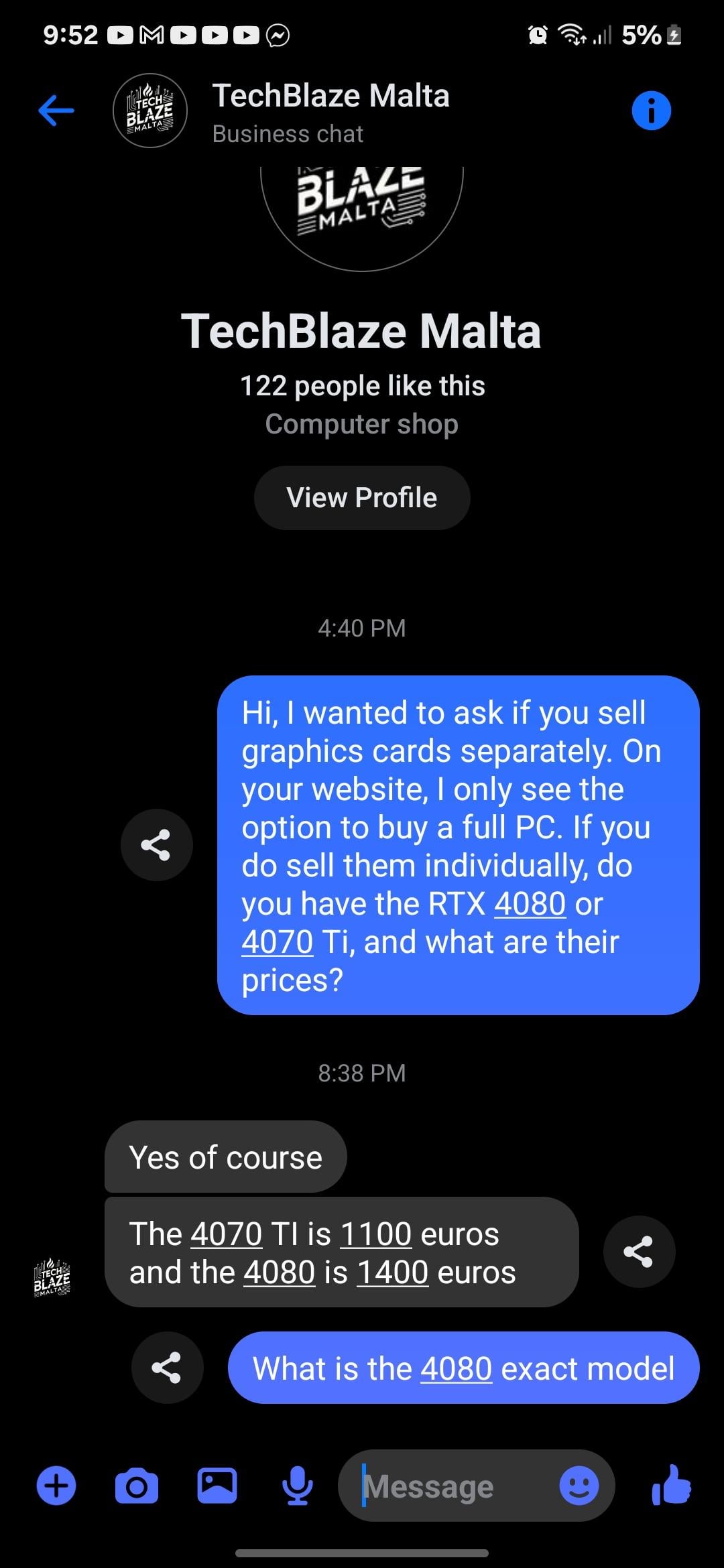Open the chat info icon

coord(651,111)
